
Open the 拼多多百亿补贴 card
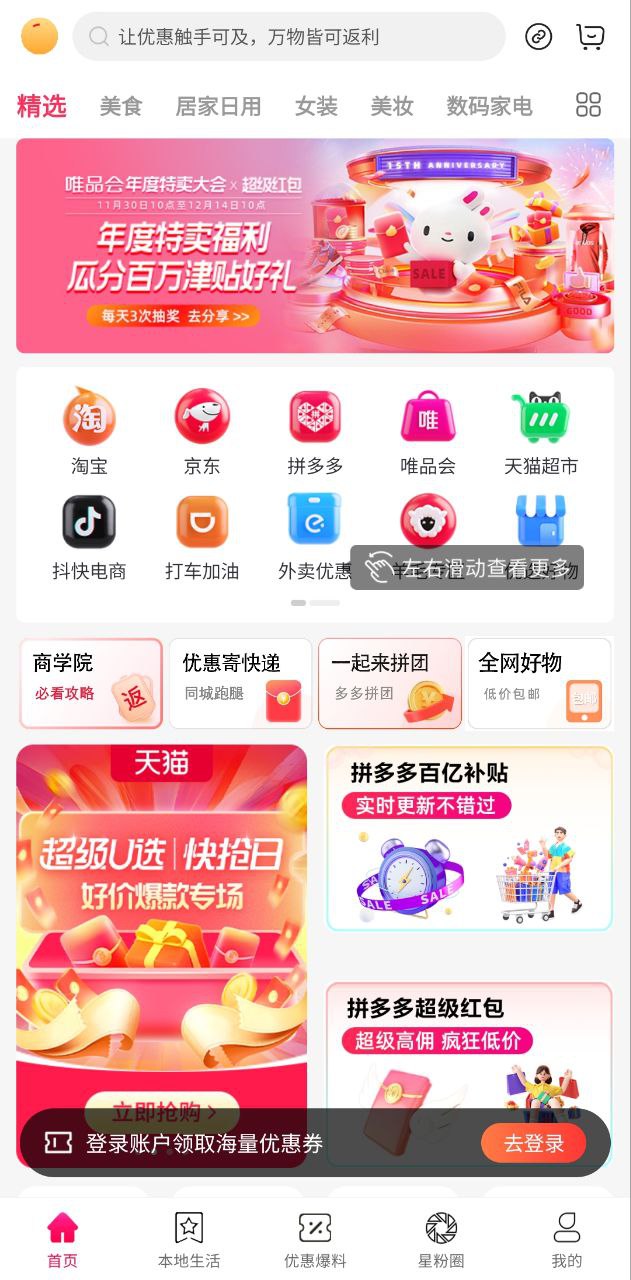pos(469,838)
